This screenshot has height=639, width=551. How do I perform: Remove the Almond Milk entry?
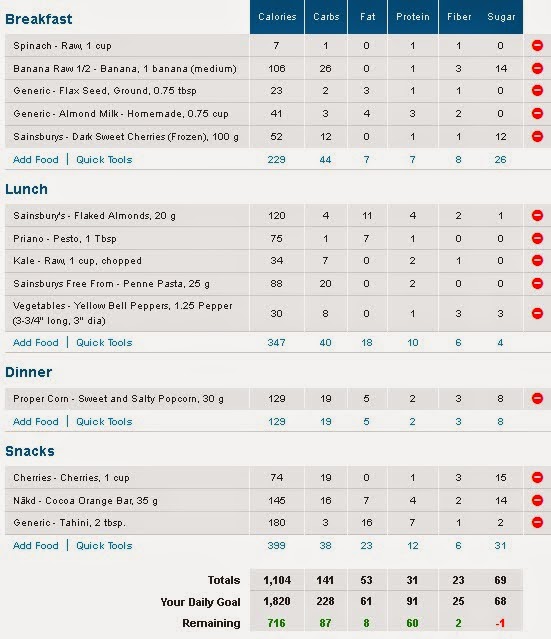[537, 113]
